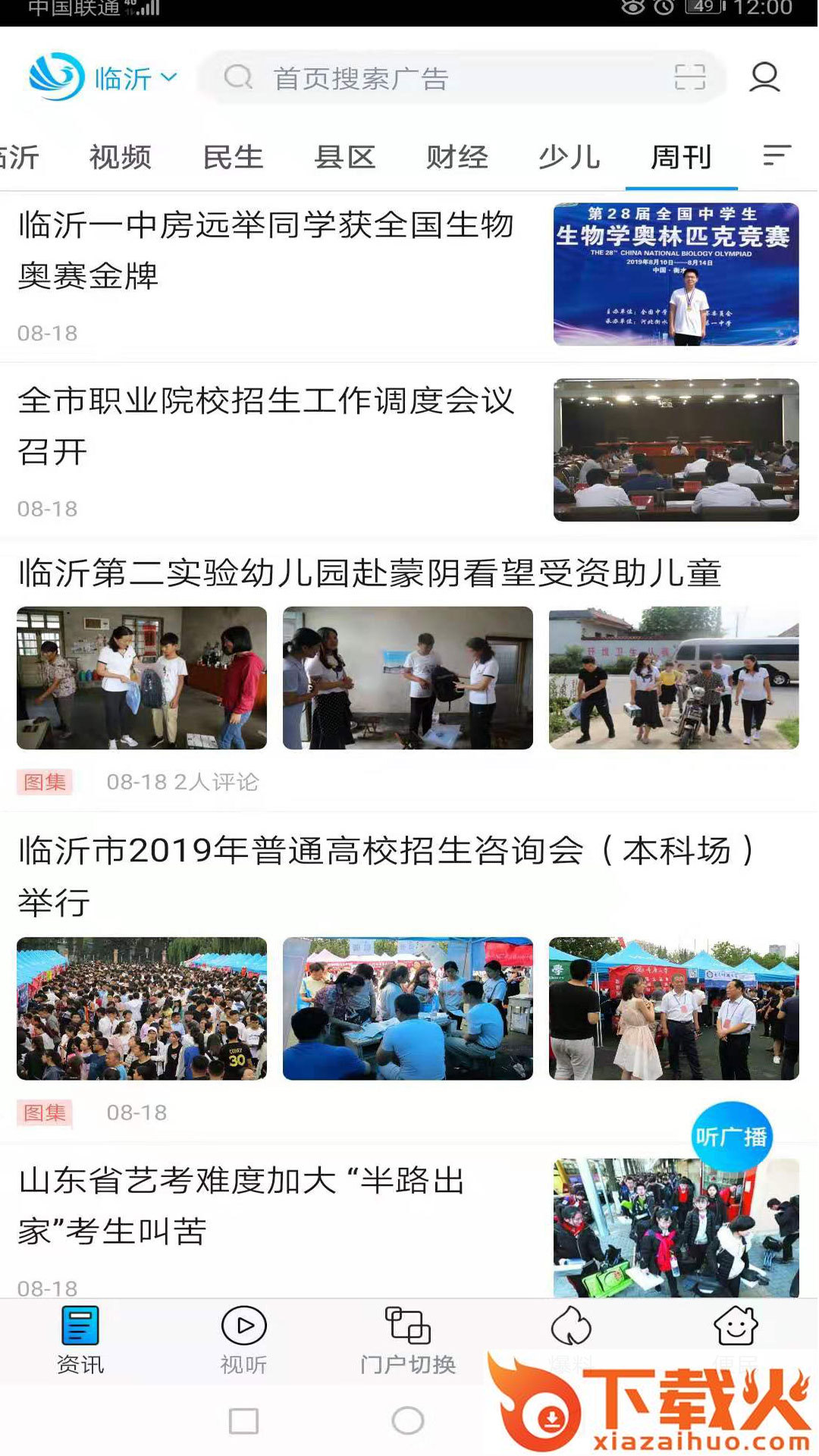Switch to the 少儿 tab
The height and width of the screenshot is (1456, 819).
(x=570, y=157)
